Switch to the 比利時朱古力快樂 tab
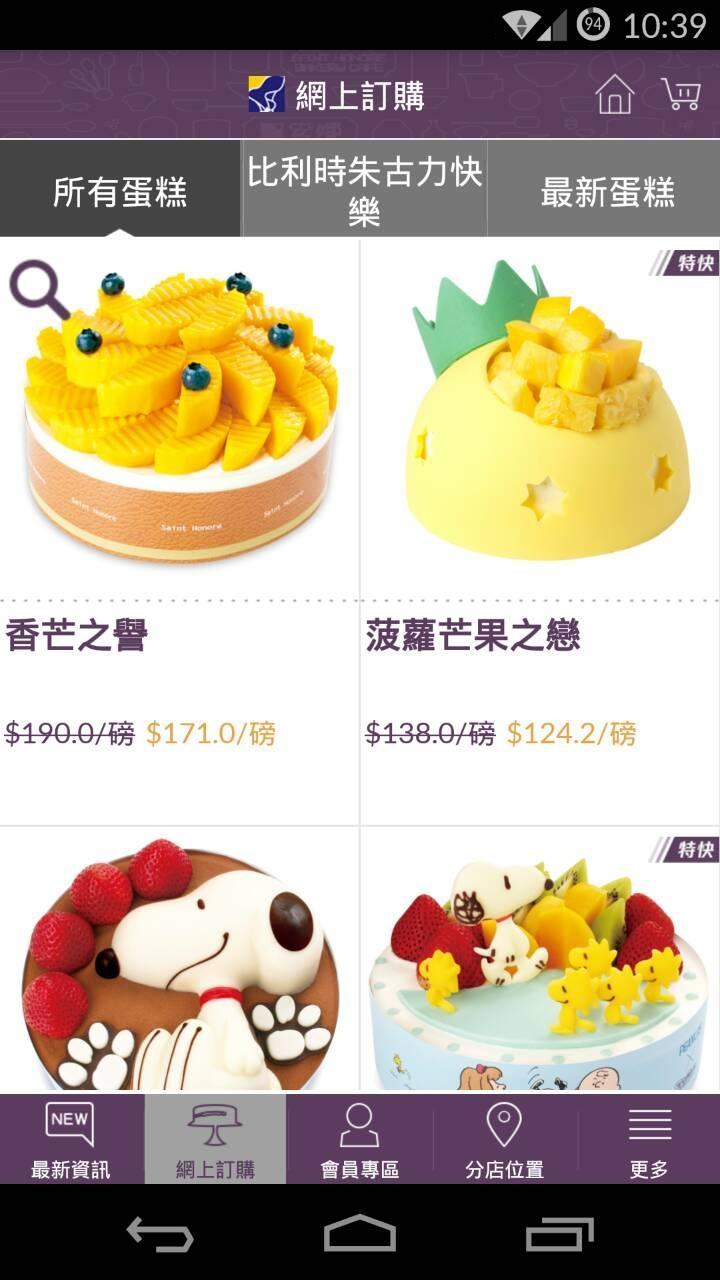720x1280 pixels. pyautogui.click(x=364, y=190)
